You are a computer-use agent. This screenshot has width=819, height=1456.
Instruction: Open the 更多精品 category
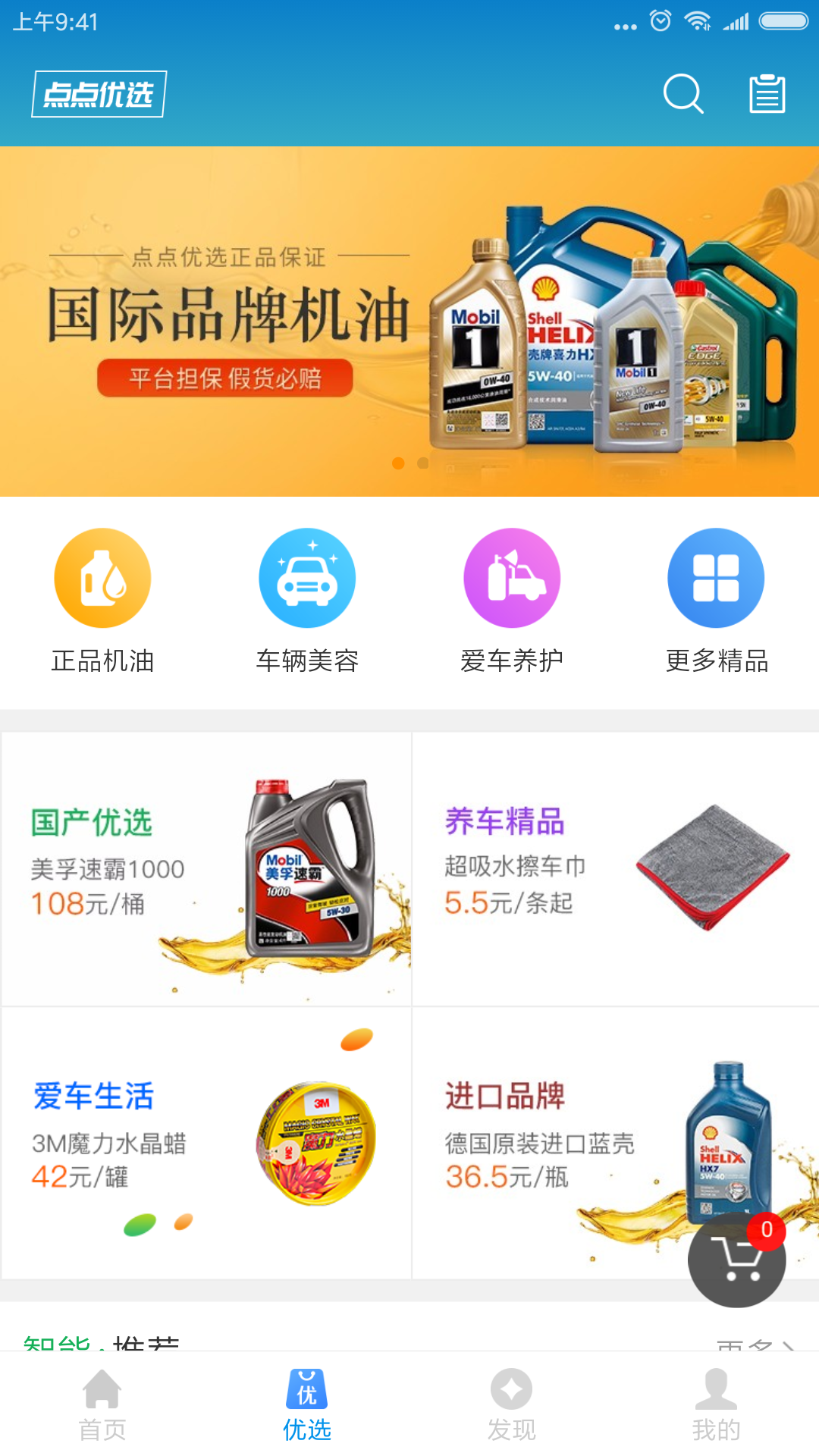[x=716, y=601]
